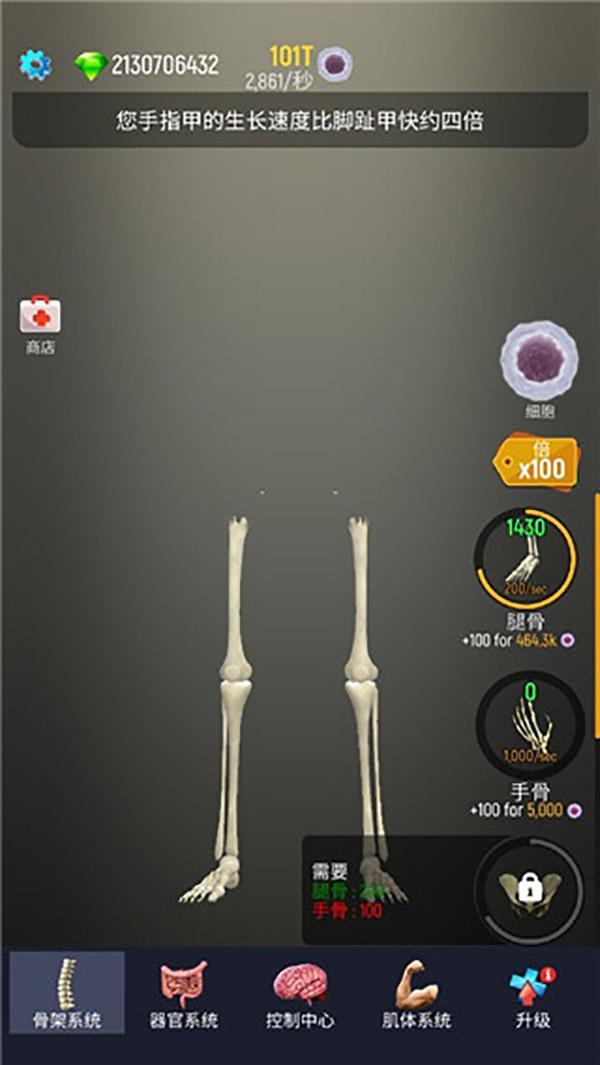Tap the green gem currency icon
The width and height of the screenshot is (600, 1065).
point(91,66)
